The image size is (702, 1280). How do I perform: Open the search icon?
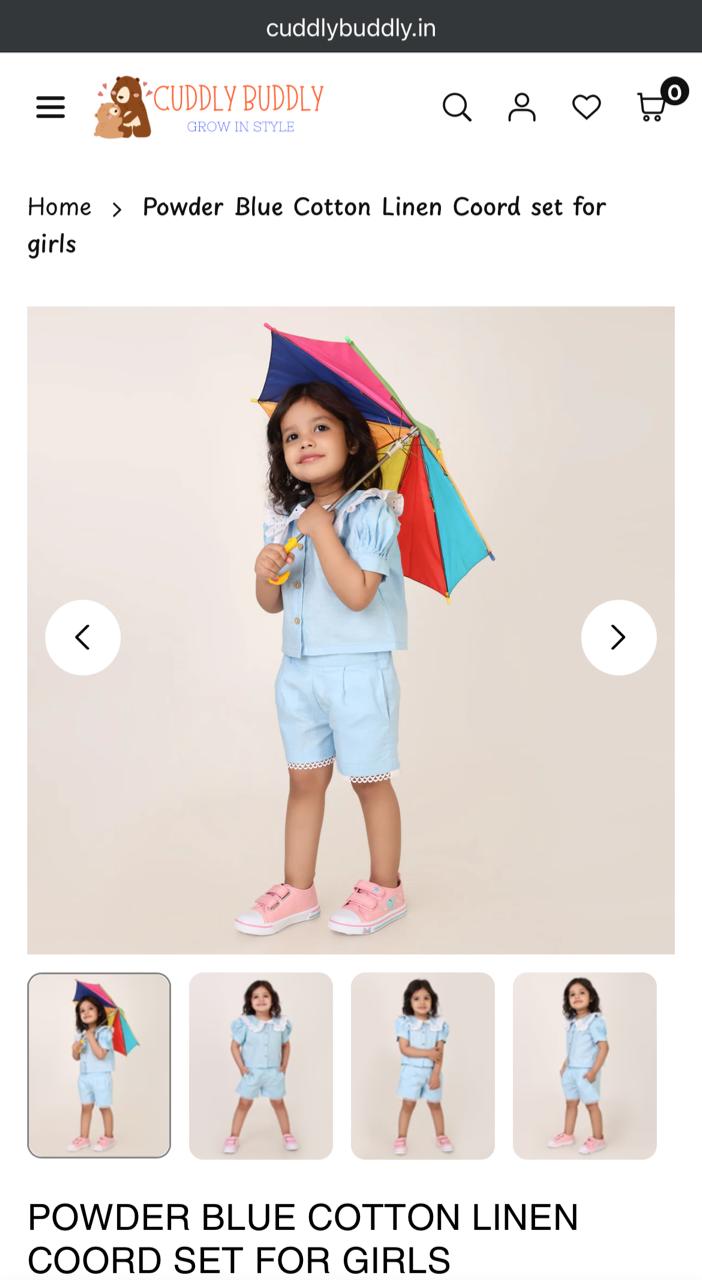coord(456,107)
